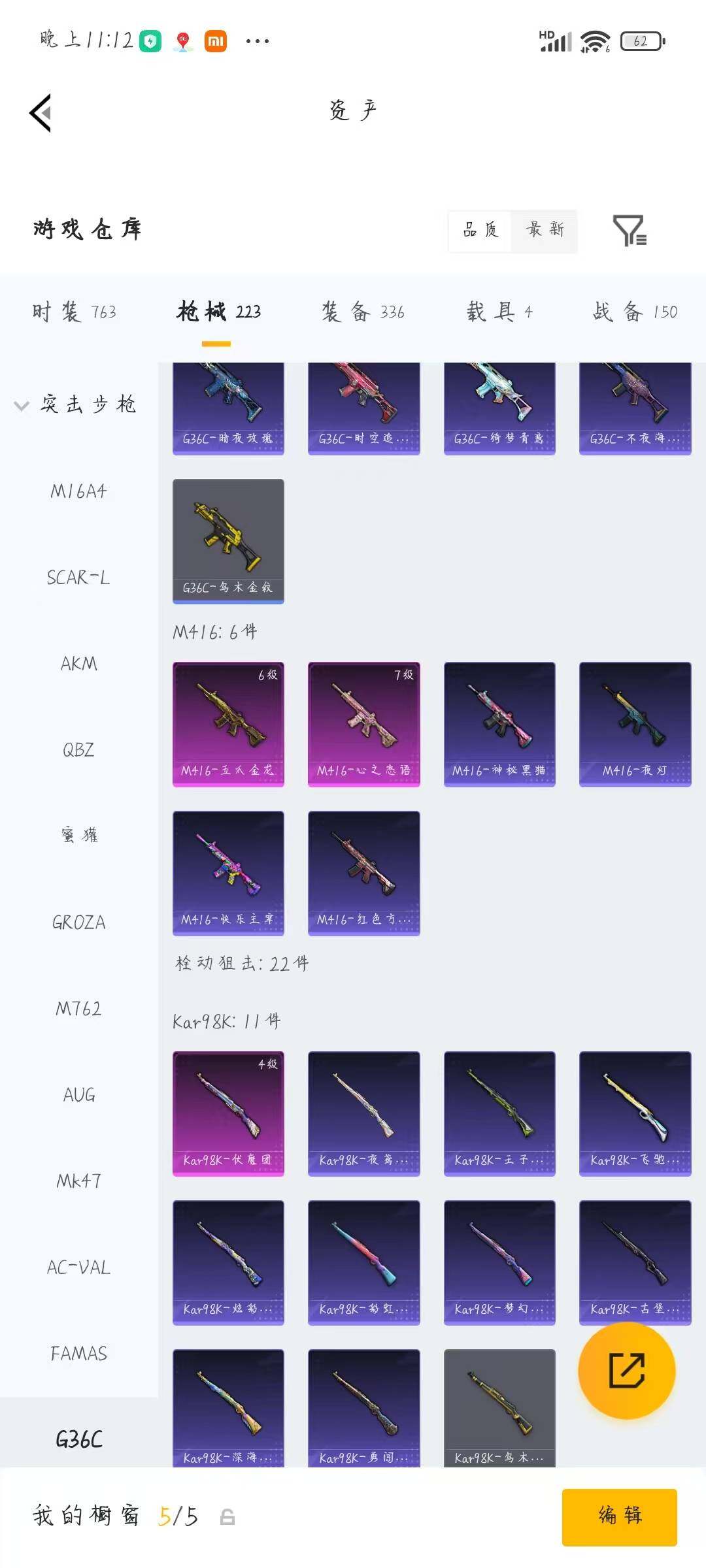Open the M416-心之恋语 skin card
This screenshot has width=706, height=1568.
click(x=363, y=724)
